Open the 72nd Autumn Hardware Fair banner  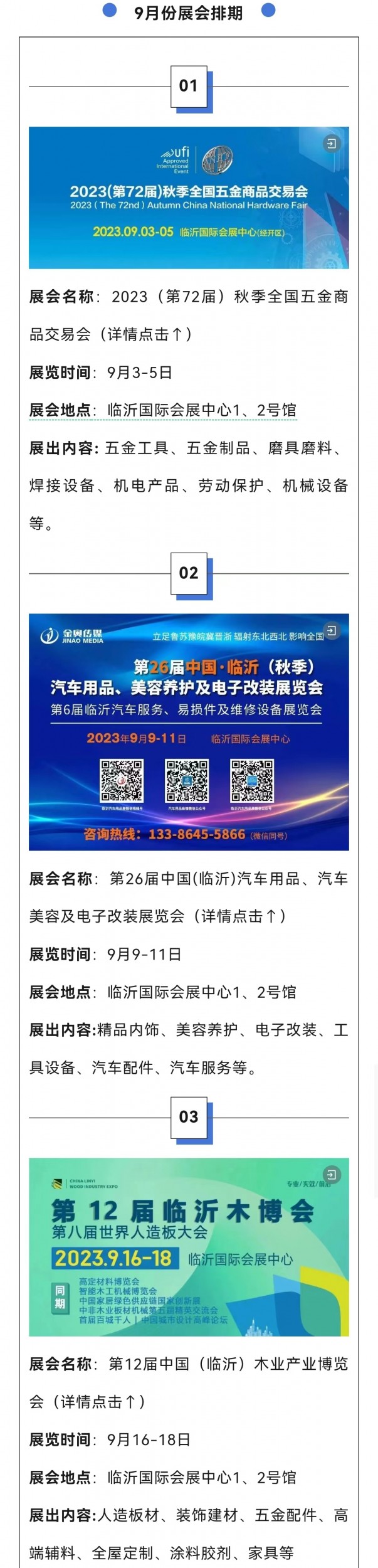point(189,198)
